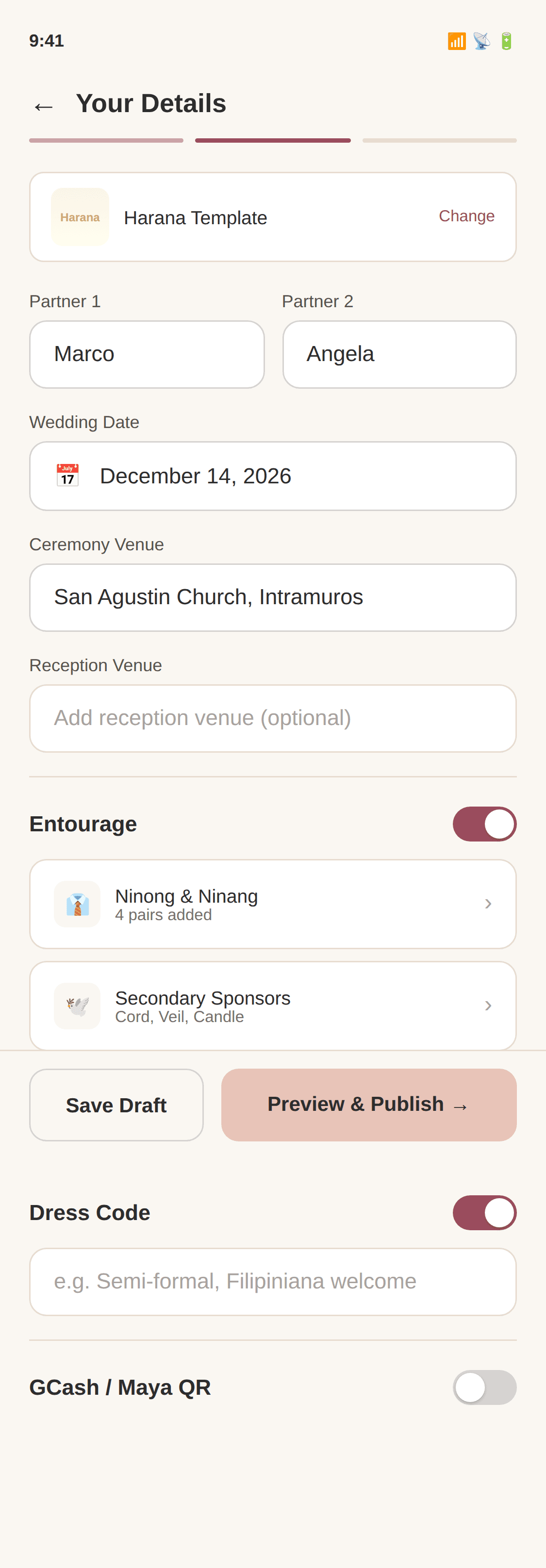Expand the Ninong & Ninang section

[x=489, y=903]
